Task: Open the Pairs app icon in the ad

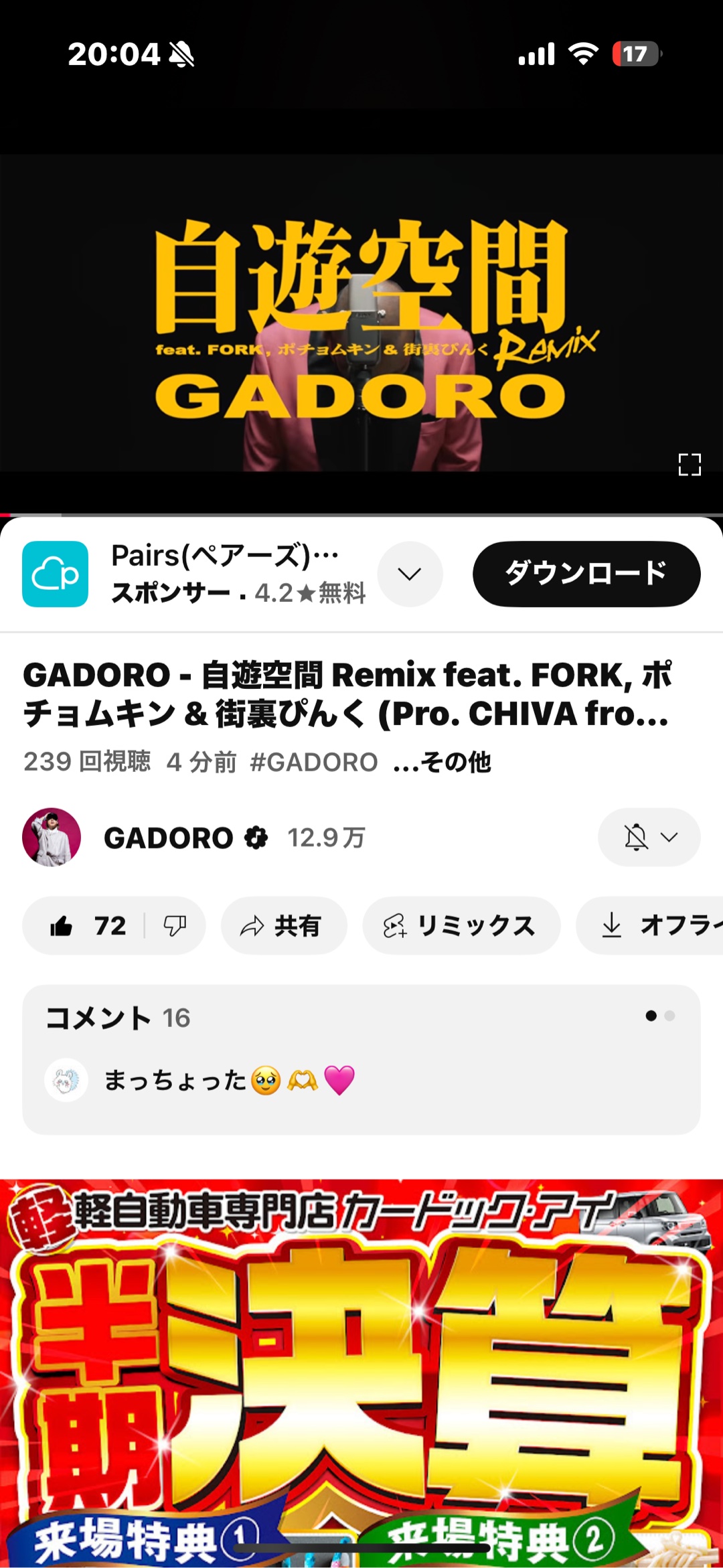Action: pyautogui.click(x=56, y=574)
